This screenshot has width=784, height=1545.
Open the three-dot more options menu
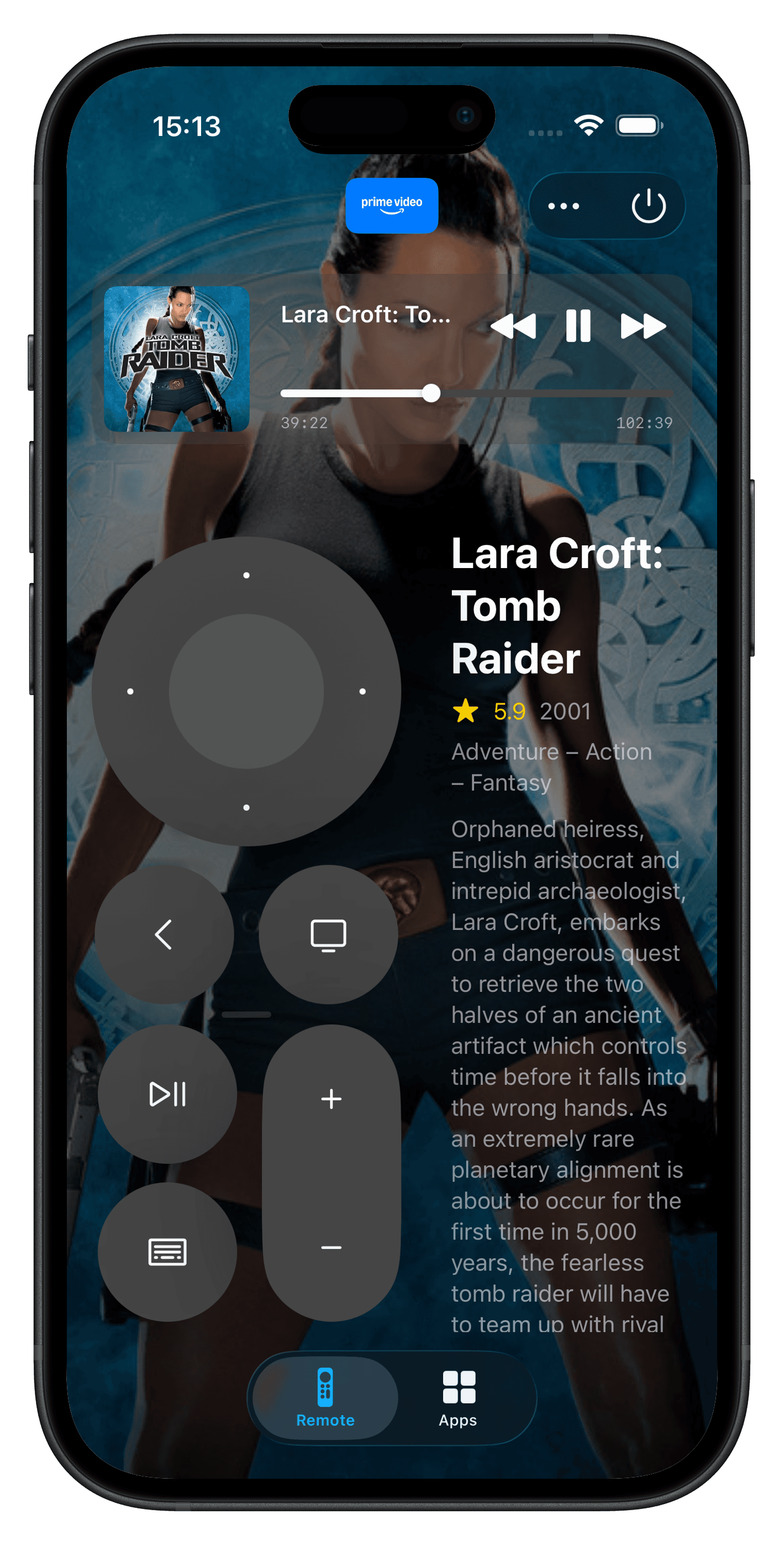563,206
